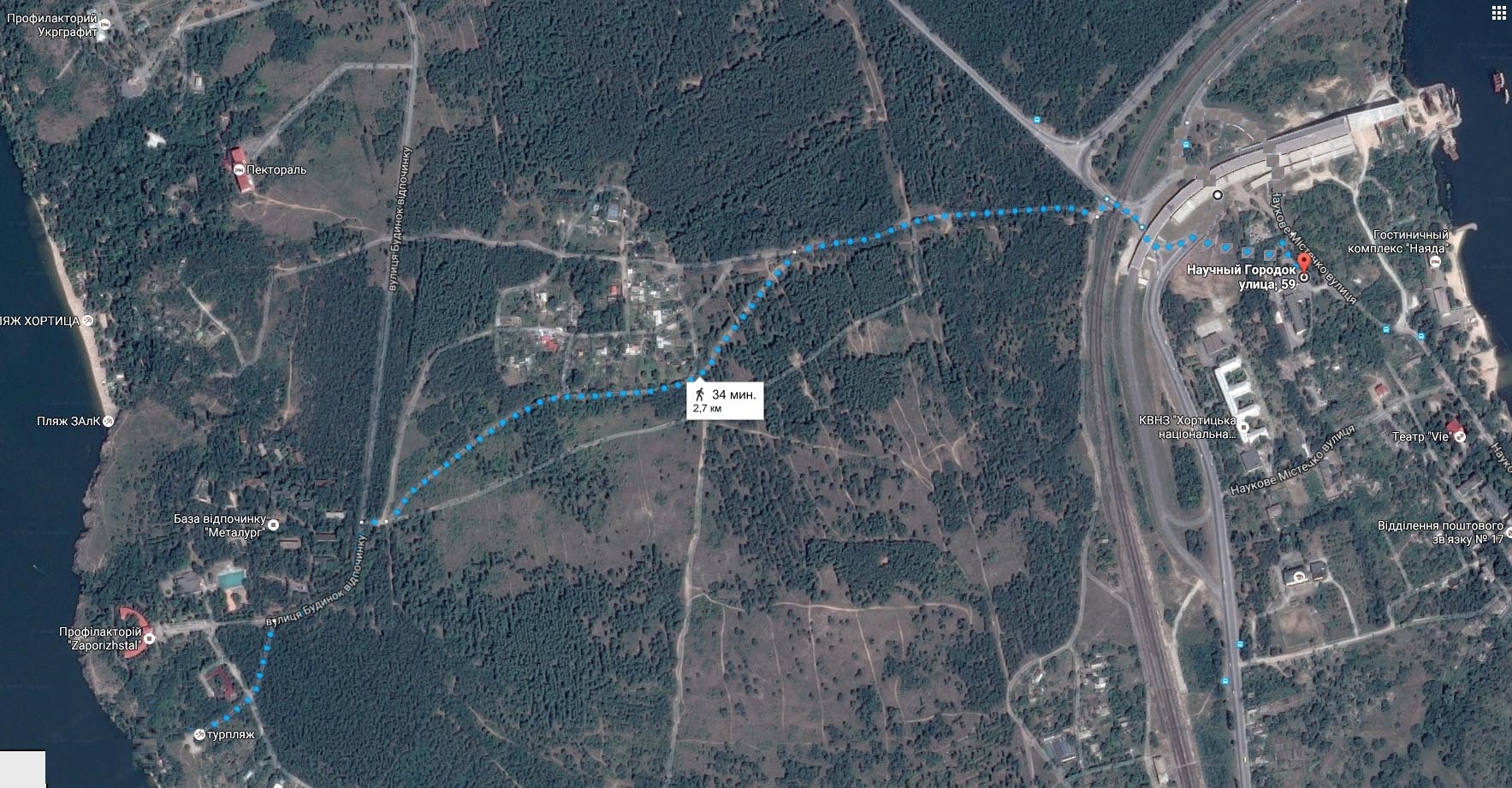Open Гостиничный комплекс Наяда place
Screen dimensions: 1512x788
1438,259
